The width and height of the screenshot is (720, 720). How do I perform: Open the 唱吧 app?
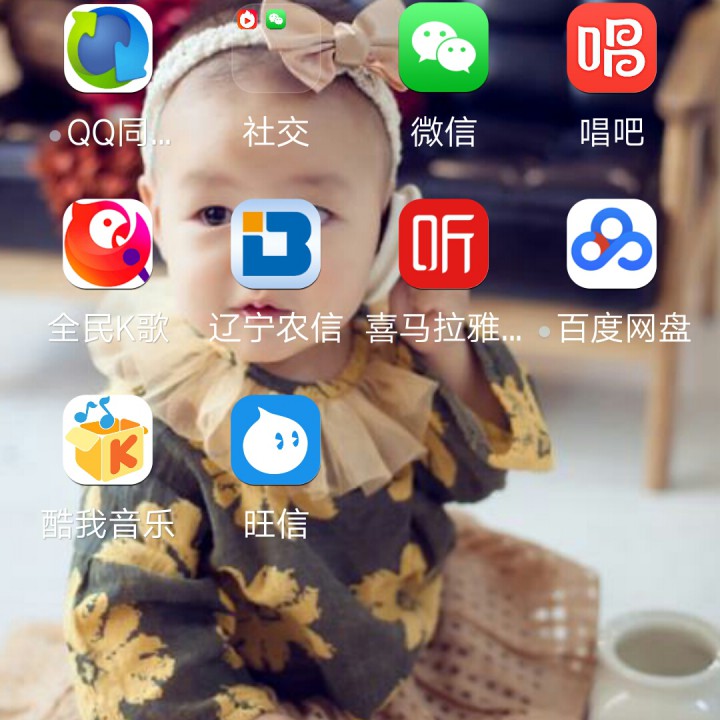click(x=611, y=48)
